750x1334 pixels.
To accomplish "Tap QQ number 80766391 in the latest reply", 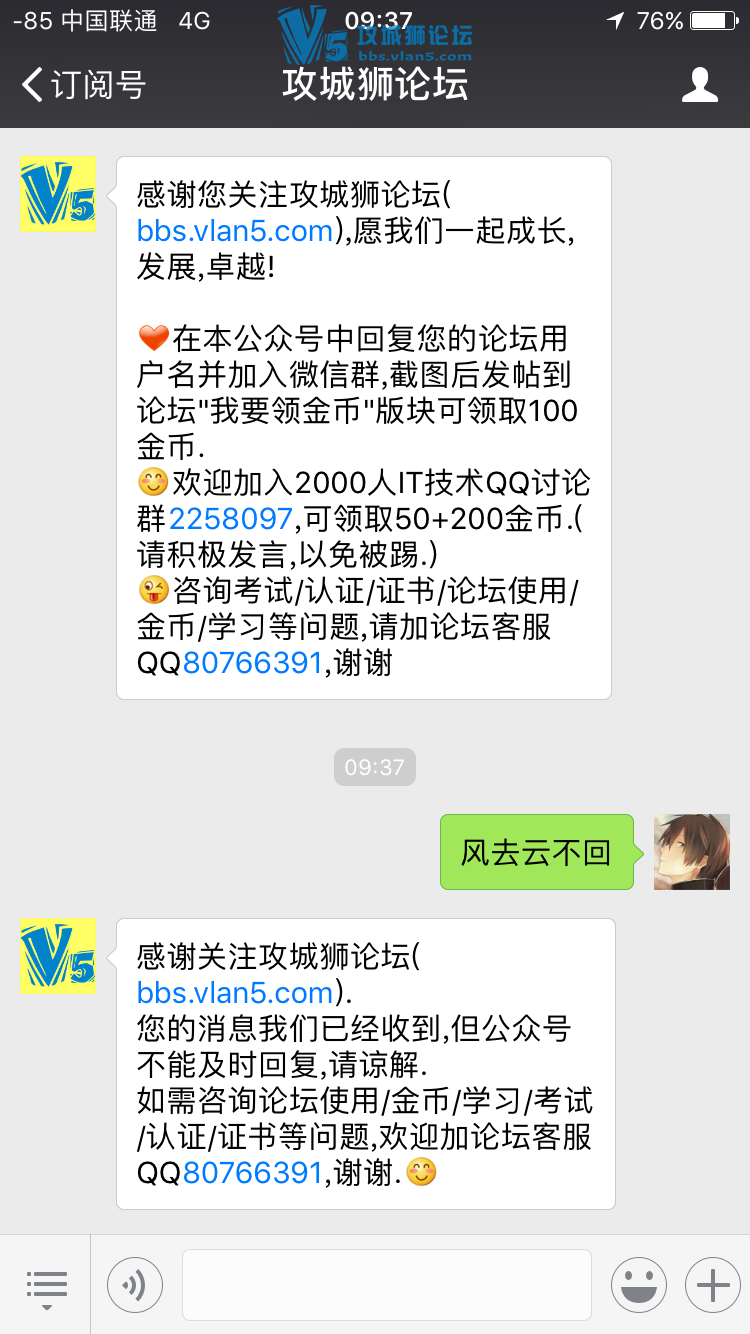I will coord(252,1173).
